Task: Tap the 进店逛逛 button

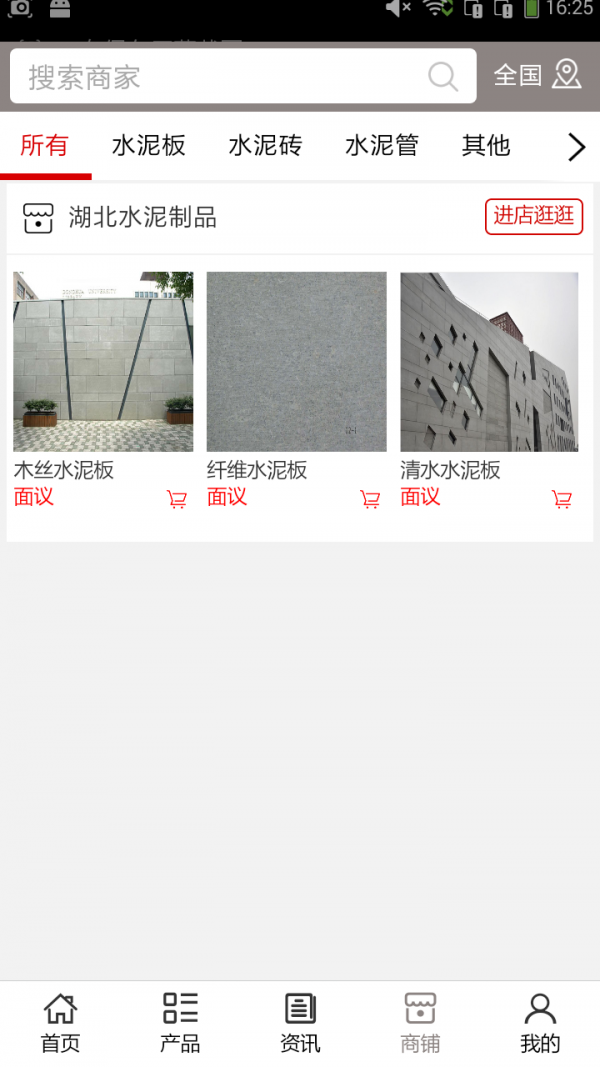Action: [x=534, y=216]
